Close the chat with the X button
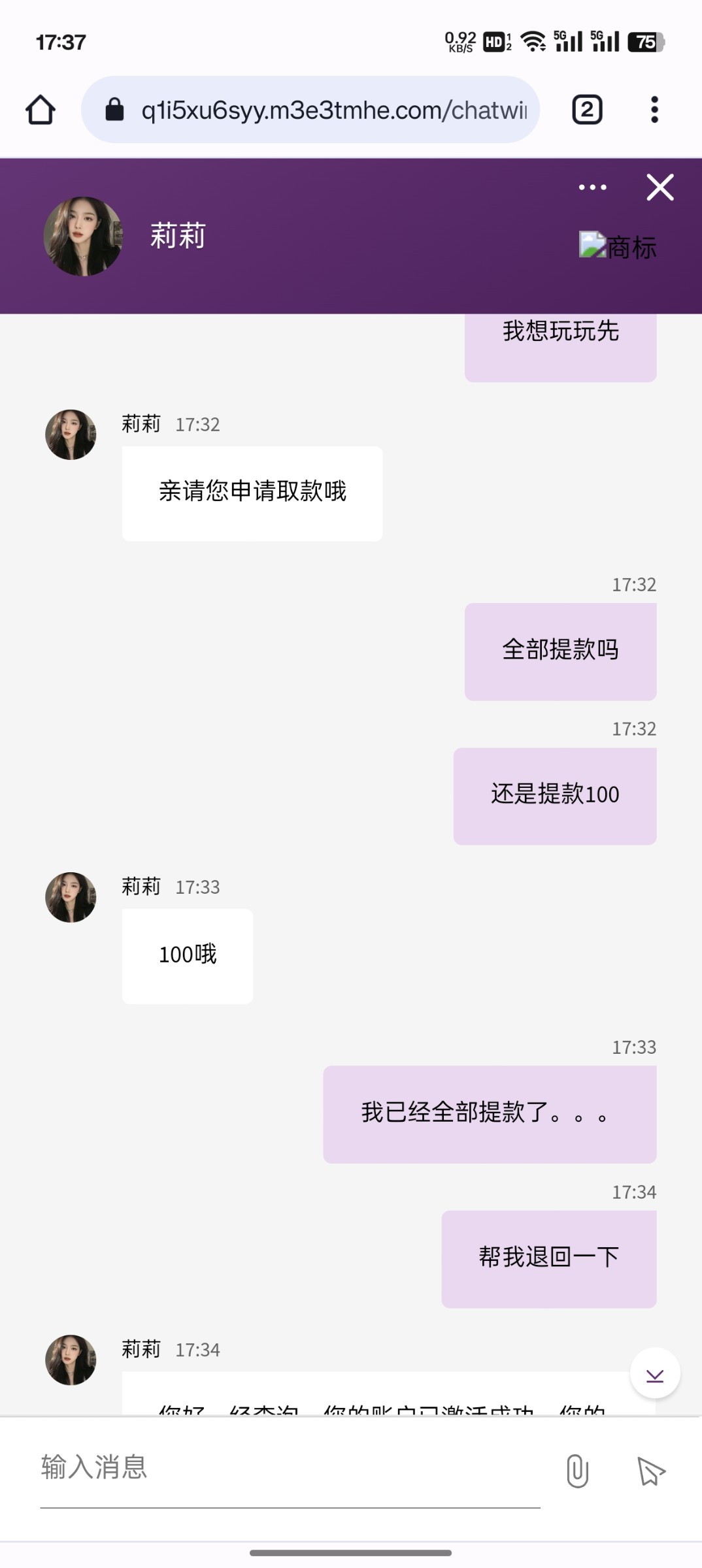Image resolution: width=702 pixels, height=1568 pixels. point(660,188)
